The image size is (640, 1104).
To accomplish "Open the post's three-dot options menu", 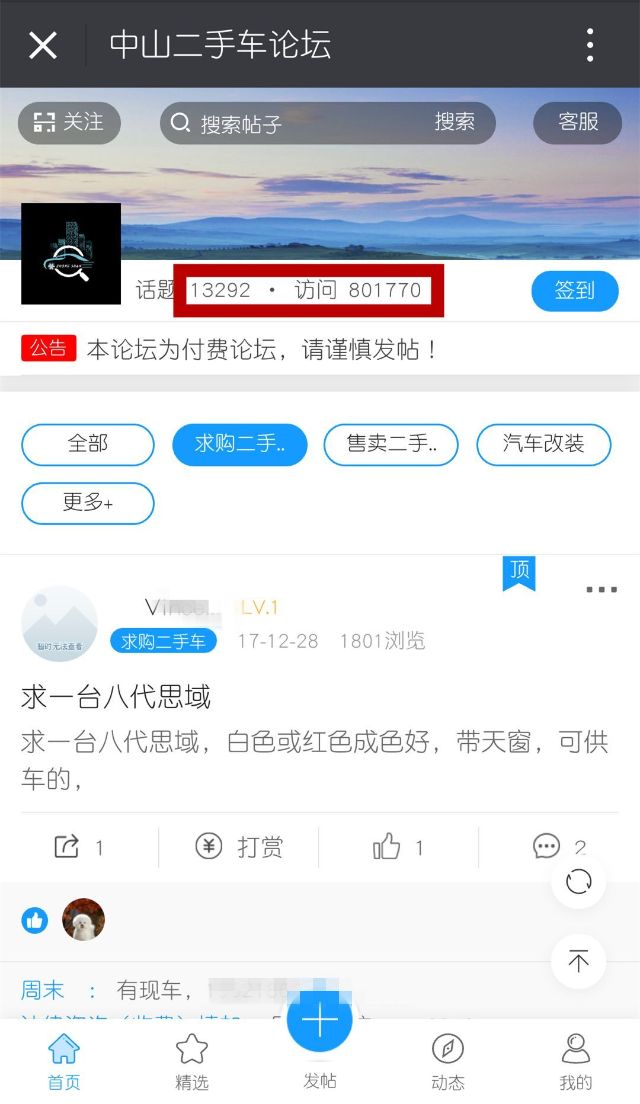I will pos(601,590).
